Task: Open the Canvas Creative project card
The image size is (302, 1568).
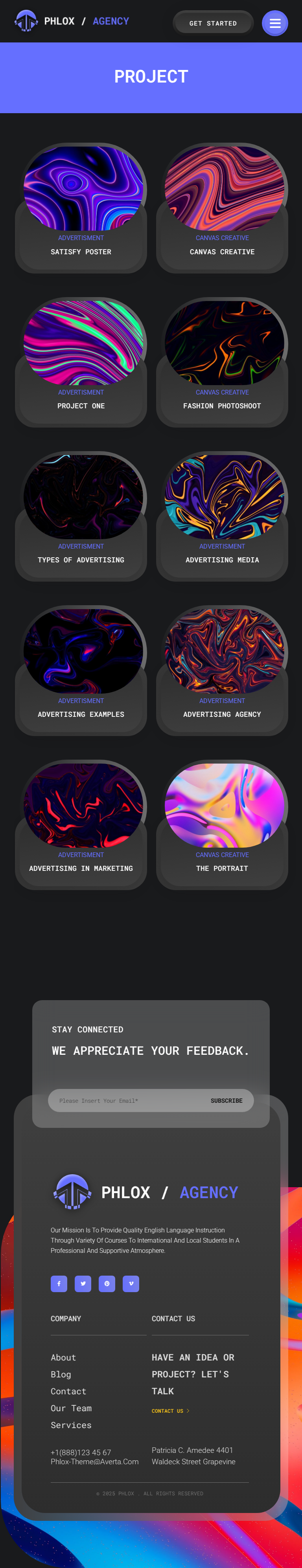Action: click(222, 252)
